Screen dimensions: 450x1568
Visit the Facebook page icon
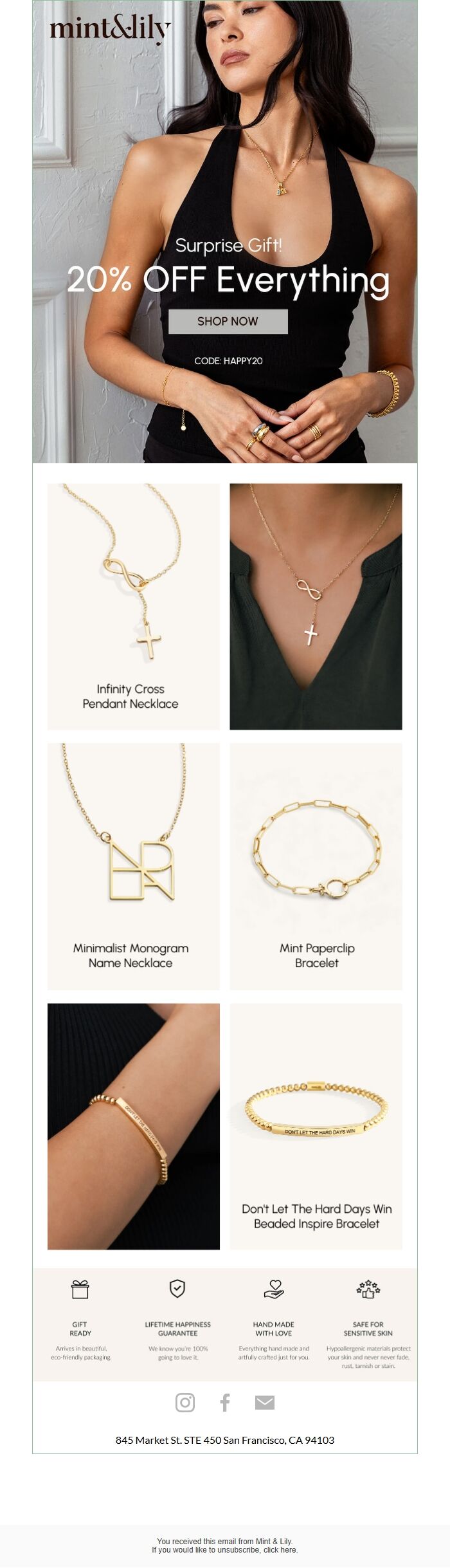click(x=225, y=1402)
